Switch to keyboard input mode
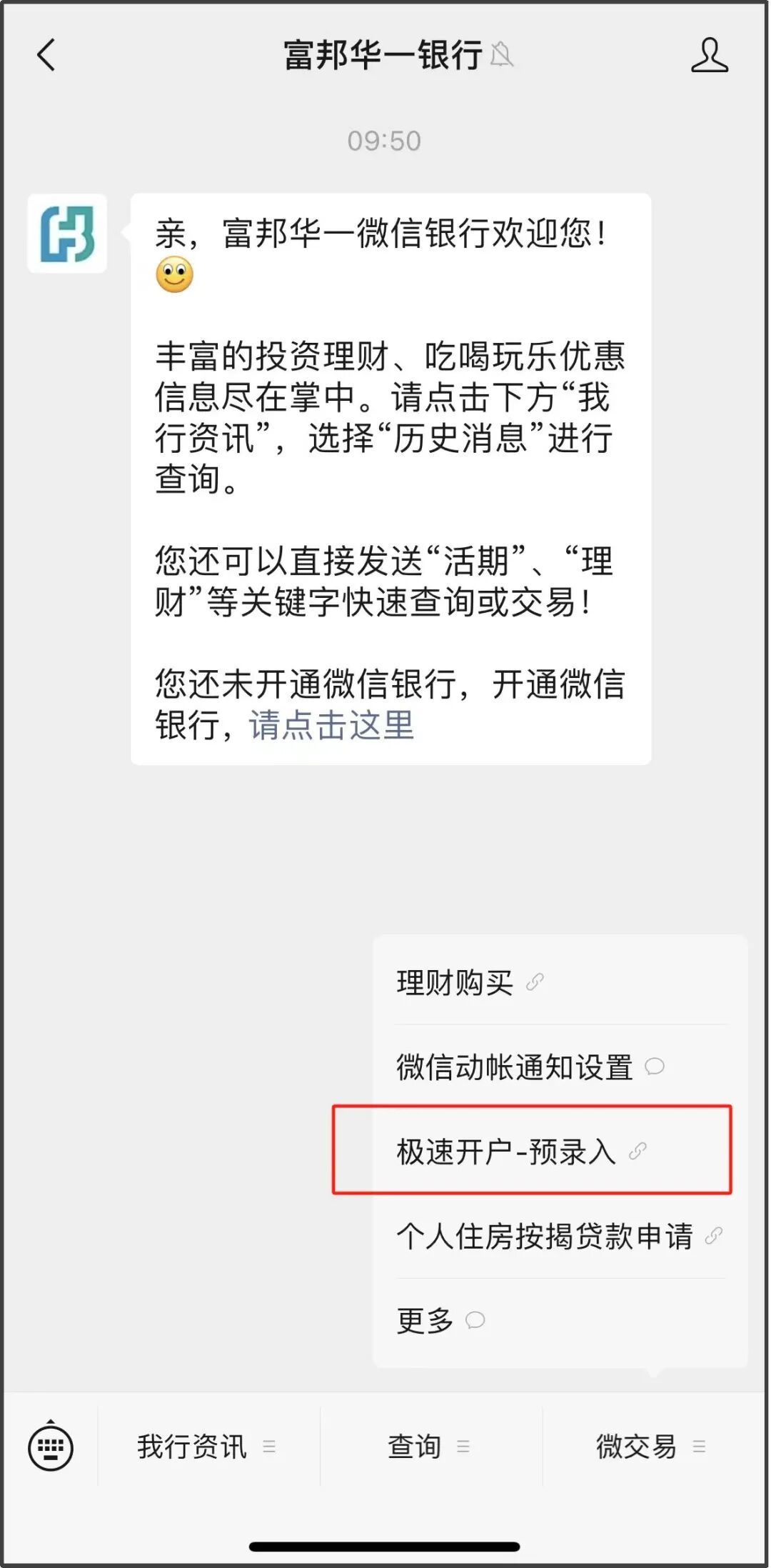Screen dimensions: 771x1568 50,1447
